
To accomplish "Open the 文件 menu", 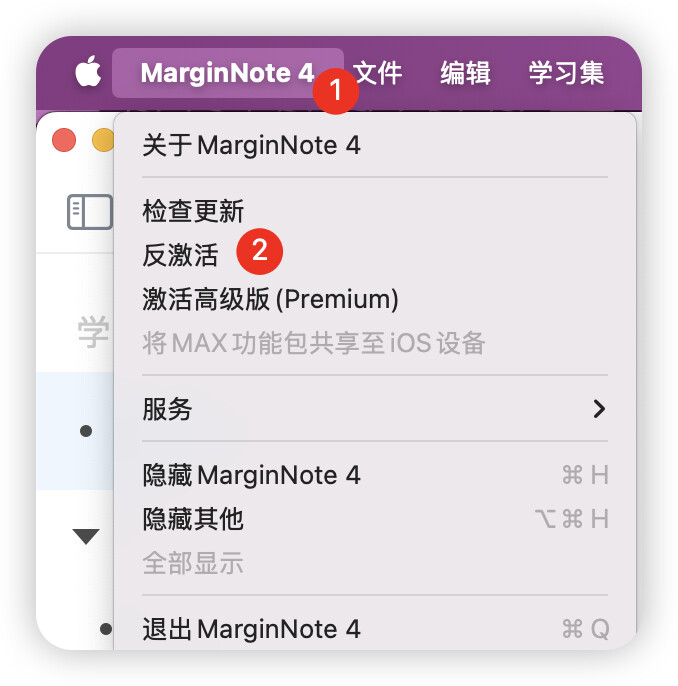I will click(378, 73).
